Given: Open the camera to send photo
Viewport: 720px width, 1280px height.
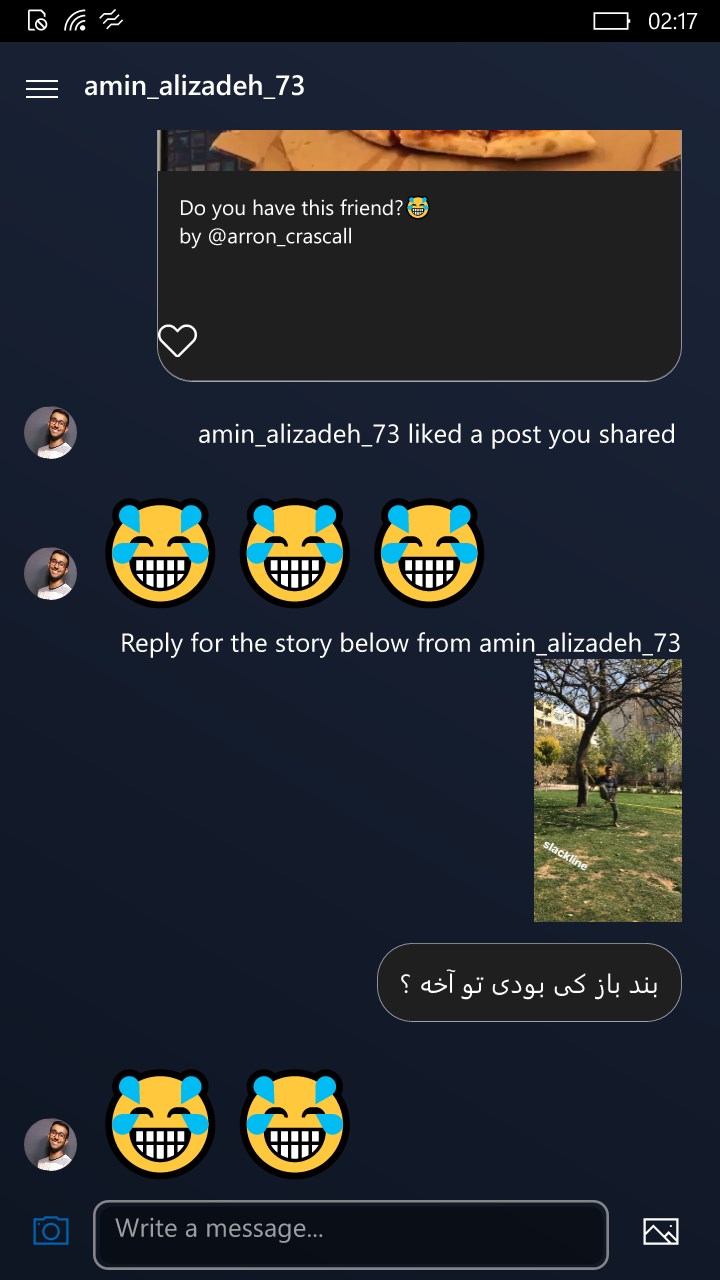Looking at the screenshot, I should click(51, 1231).
